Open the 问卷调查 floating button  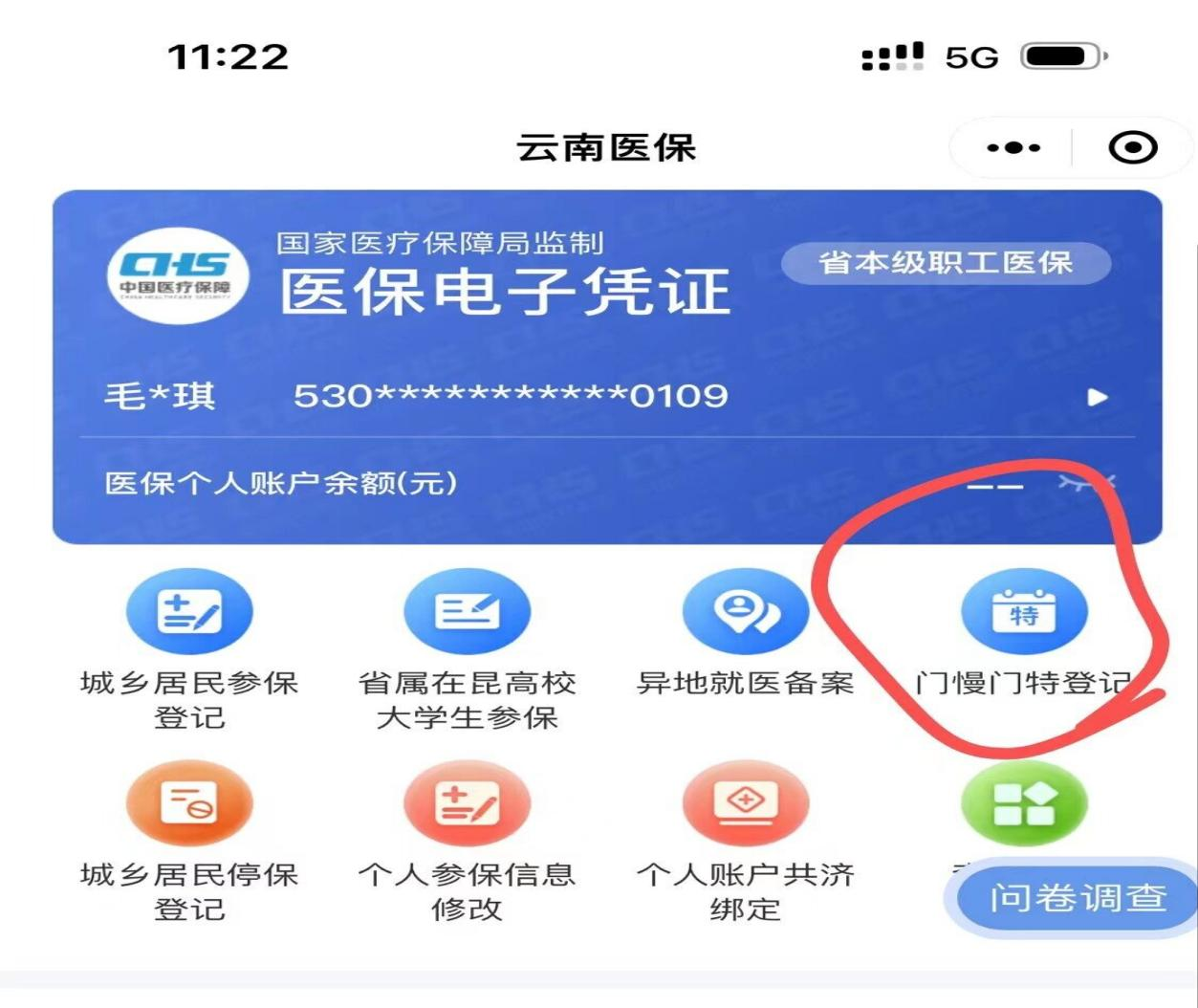coord(1077,898)
